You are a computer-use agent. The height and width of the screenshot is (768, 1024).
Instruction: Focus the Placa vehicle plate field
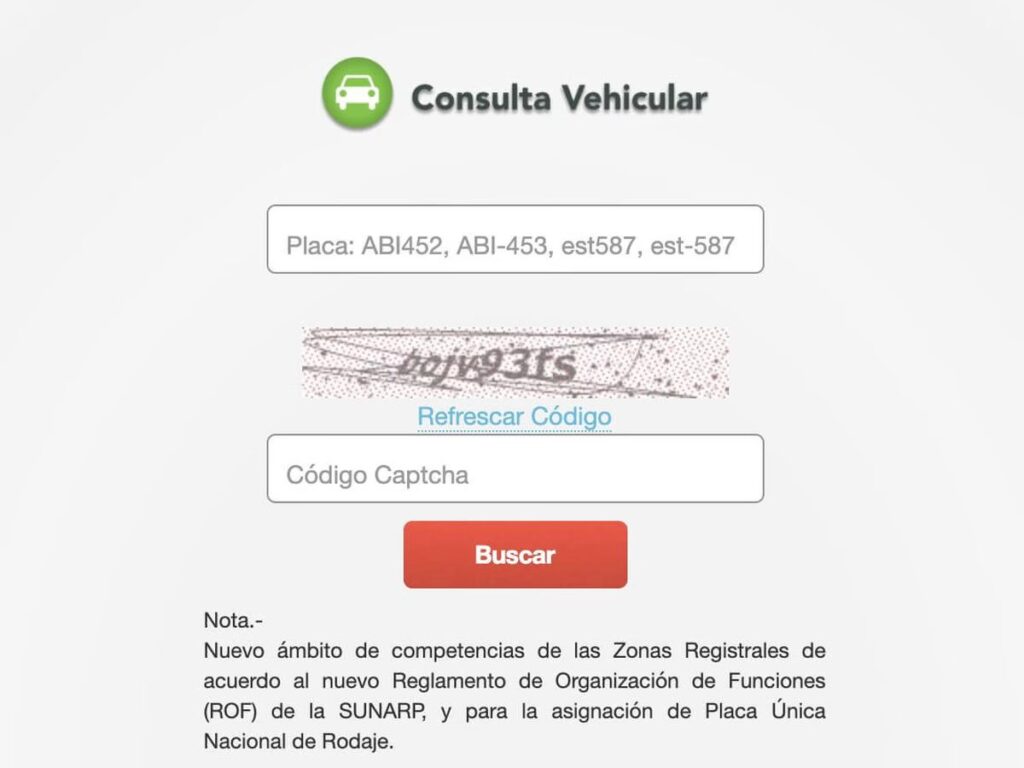coord(515,240)
